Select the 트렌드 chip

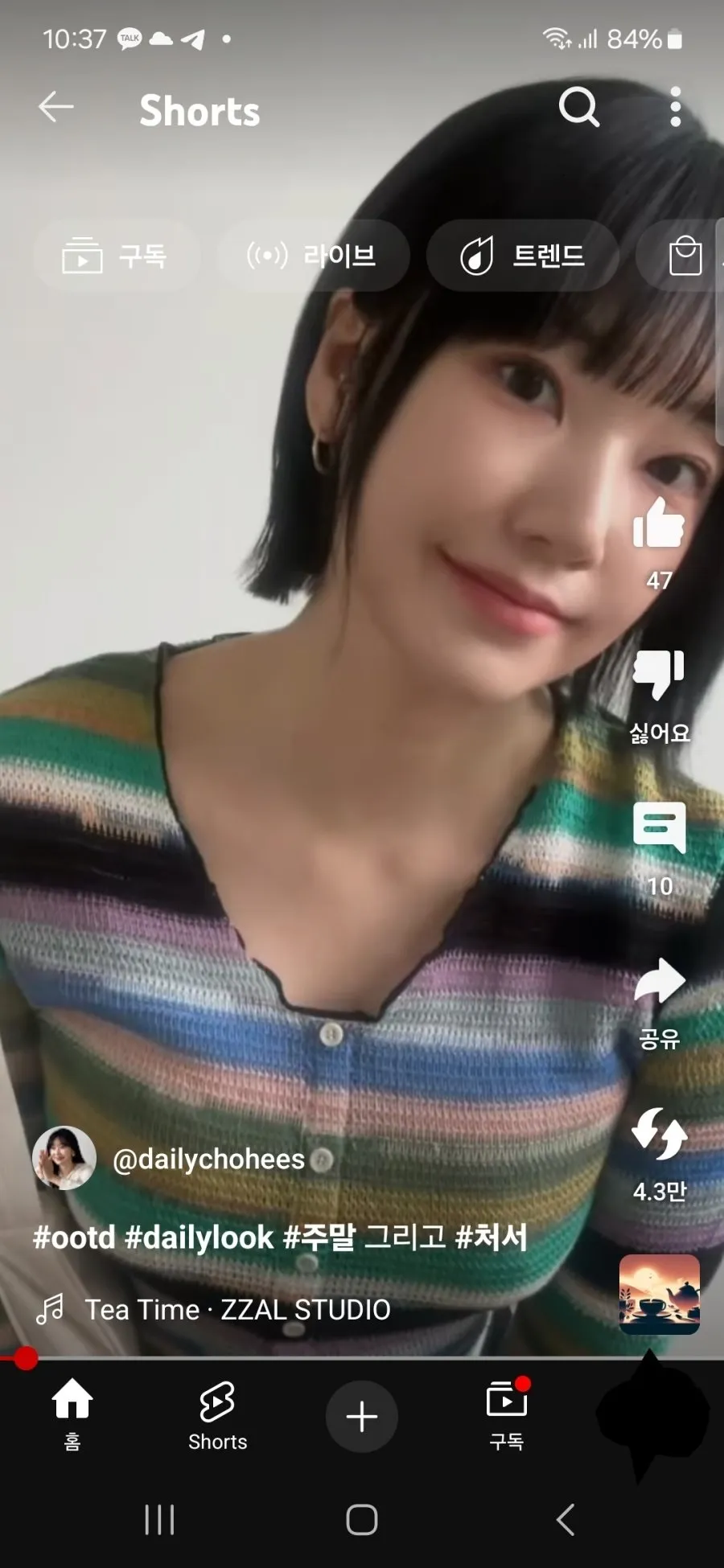[x=522, y=256]
